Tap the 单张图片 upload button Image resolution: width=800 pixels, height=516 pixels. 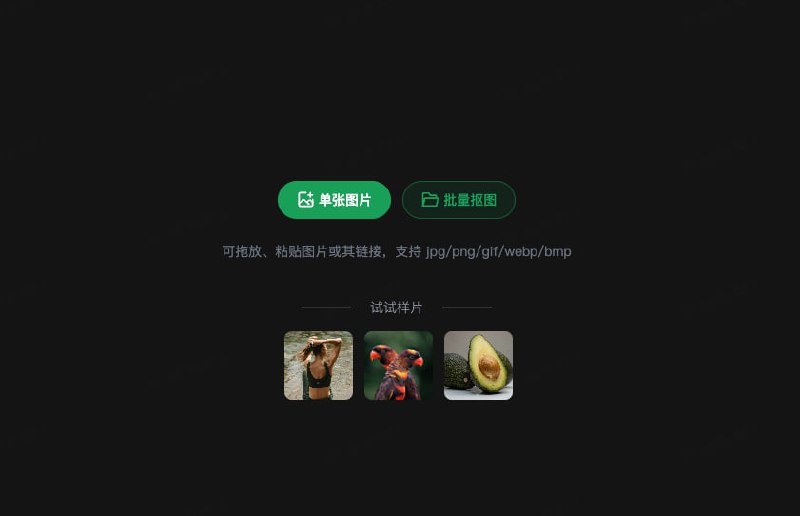pos(334,200)
